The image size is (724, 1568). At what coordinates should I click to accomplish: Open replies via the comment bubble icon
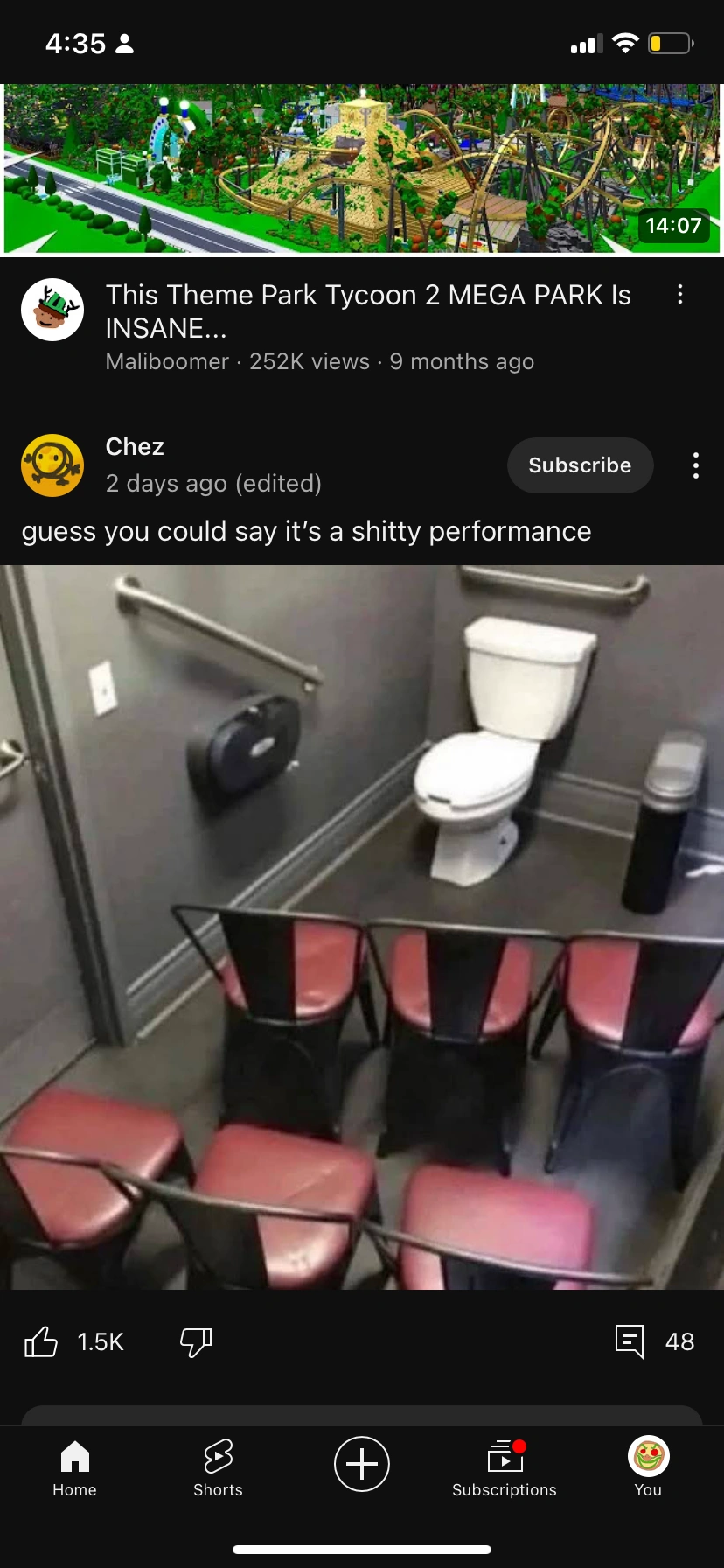(x=630, y=1341)
